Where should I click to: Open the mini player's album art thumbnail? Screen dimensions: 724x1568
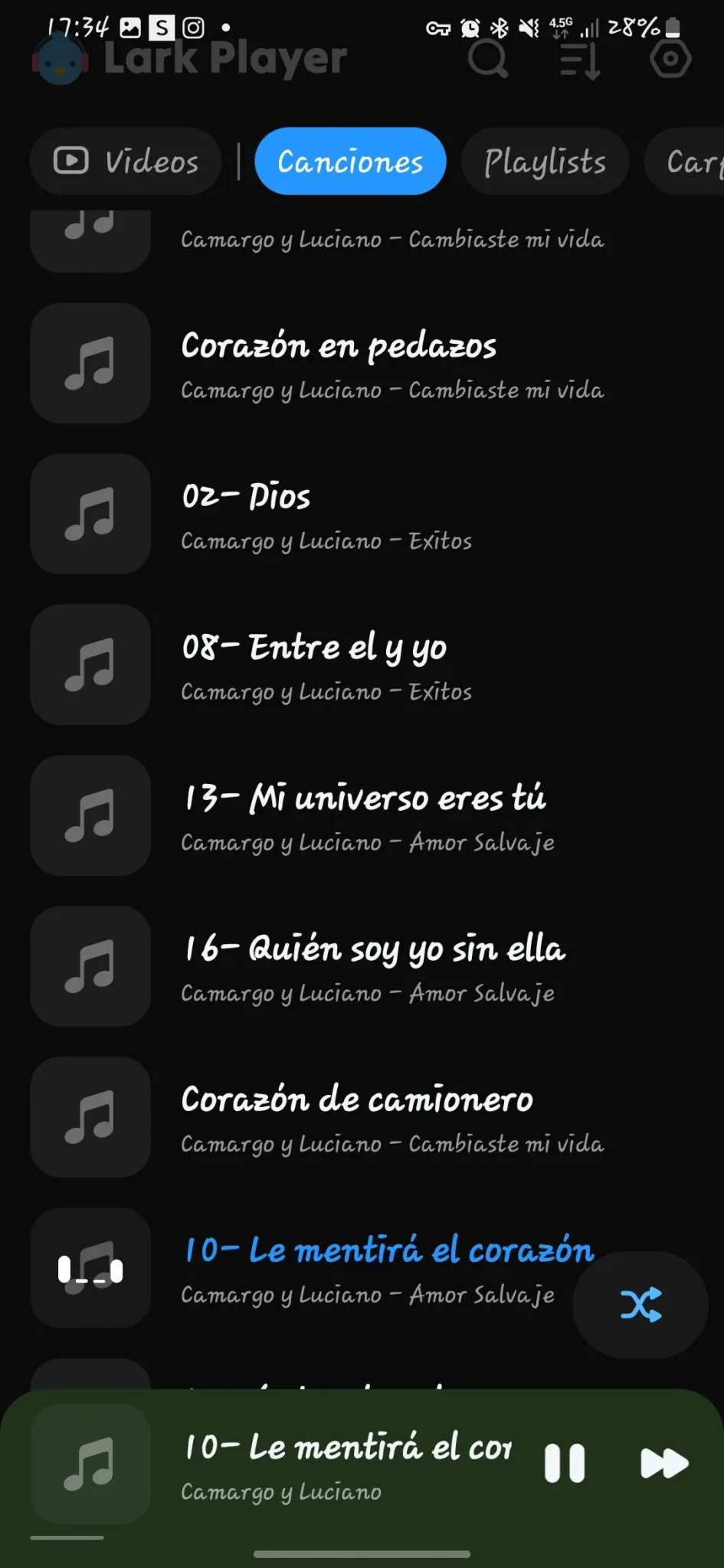pos(90,1464)
